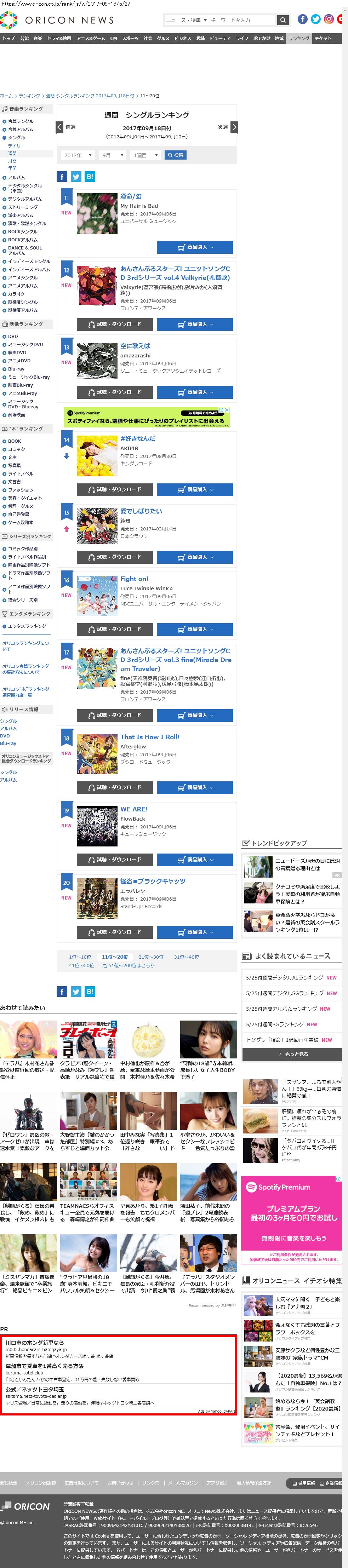This screenshot has height=1568, width=348.
Task: Open the 1位〜10位 ranking page link
Action: pos(80,957)
